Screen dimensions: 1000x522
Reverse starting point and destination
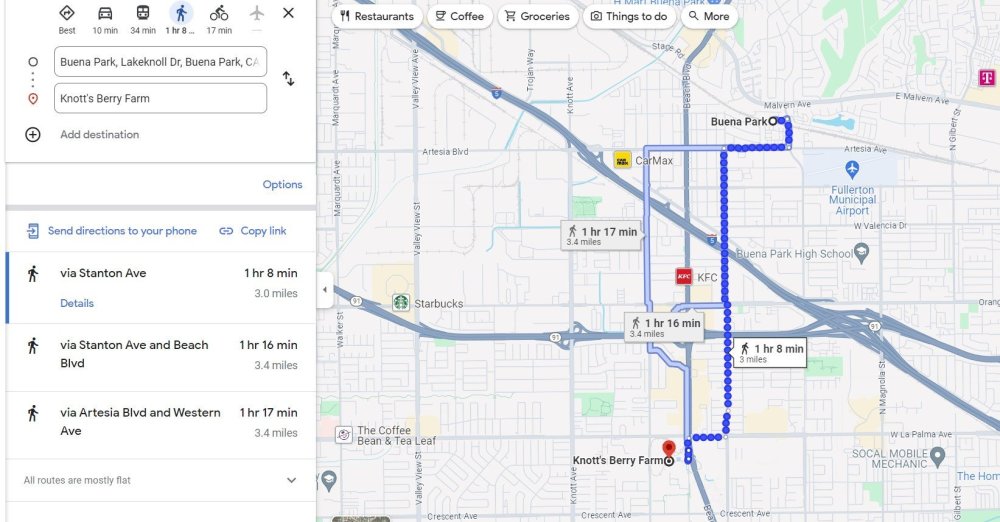pyautogui.click(x=288, y=79)
